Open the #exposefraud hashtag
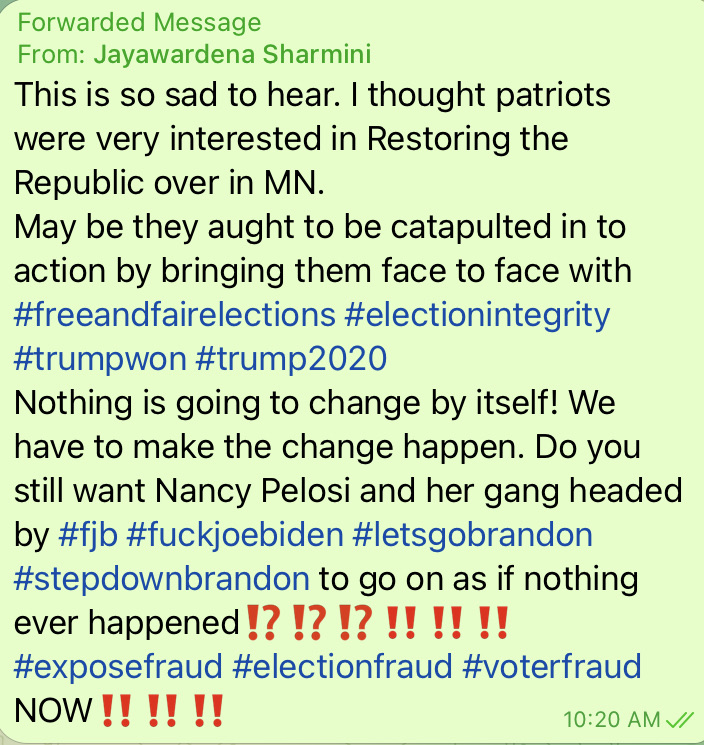Screen dimensions: 704x745 coord(118,666)
